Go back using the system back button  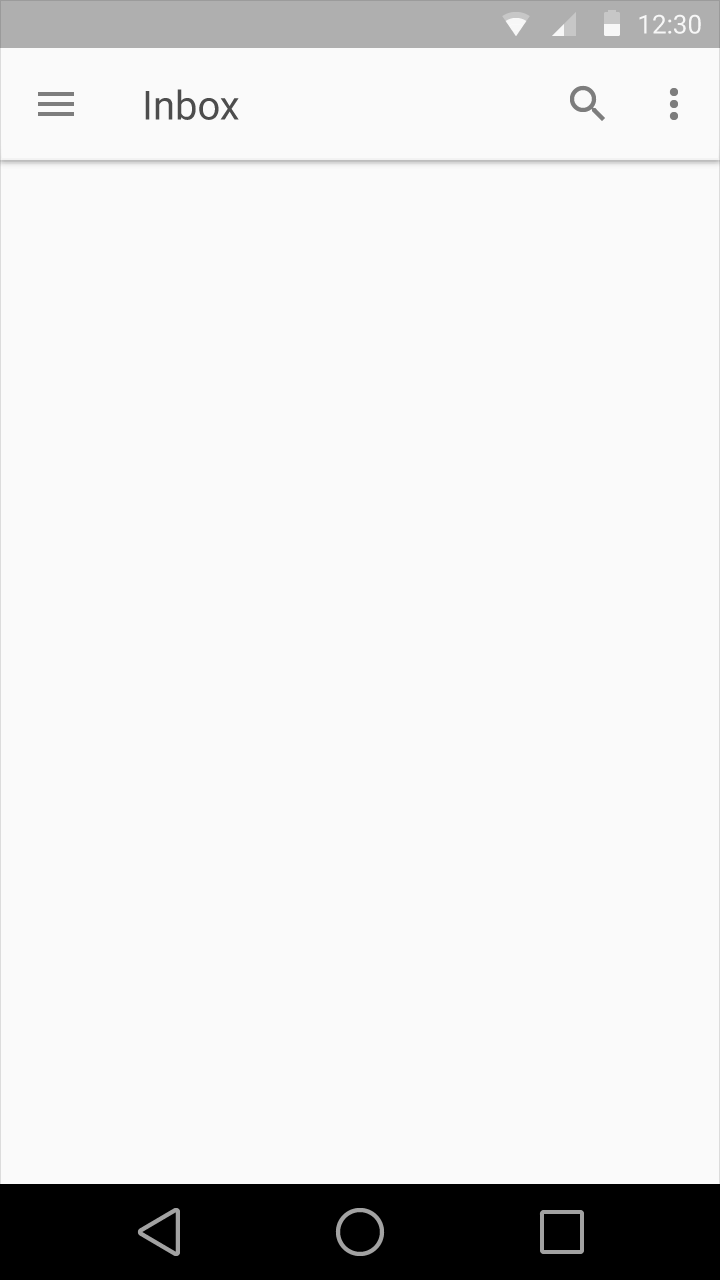click(x=159, y=1231)
